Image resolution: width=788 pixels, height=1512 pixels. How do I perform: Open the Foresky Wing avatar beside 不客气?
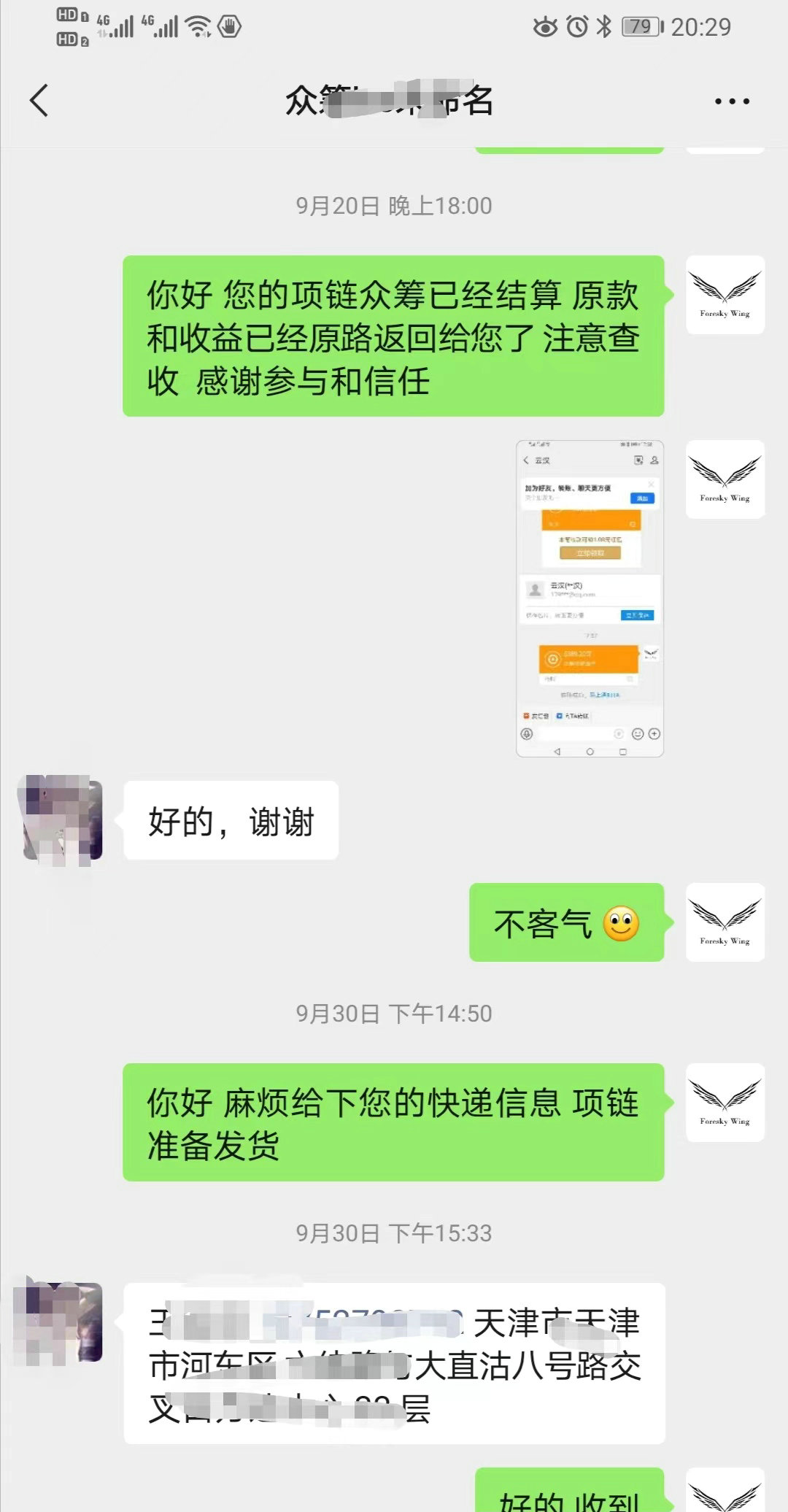[725, 922]
